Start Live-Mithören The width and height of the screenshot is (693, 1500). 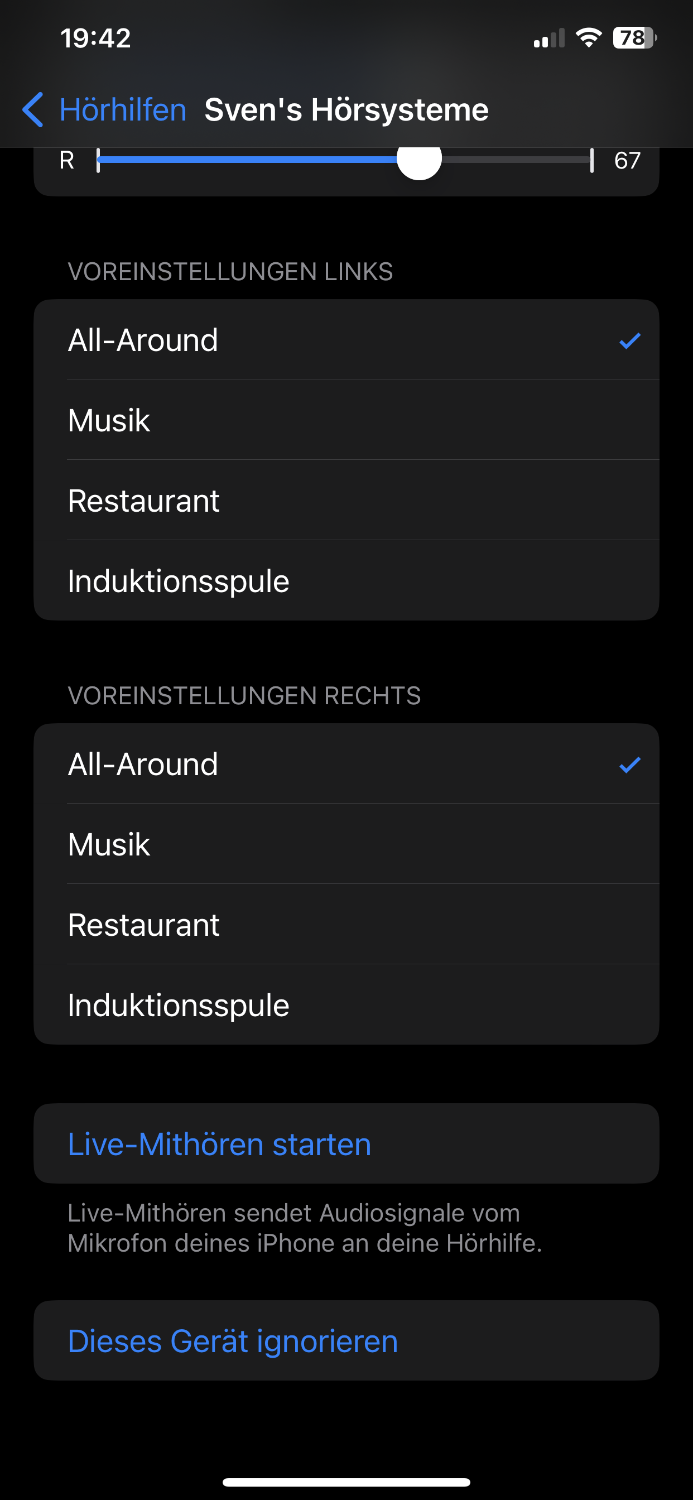[x=220, y=1144]
